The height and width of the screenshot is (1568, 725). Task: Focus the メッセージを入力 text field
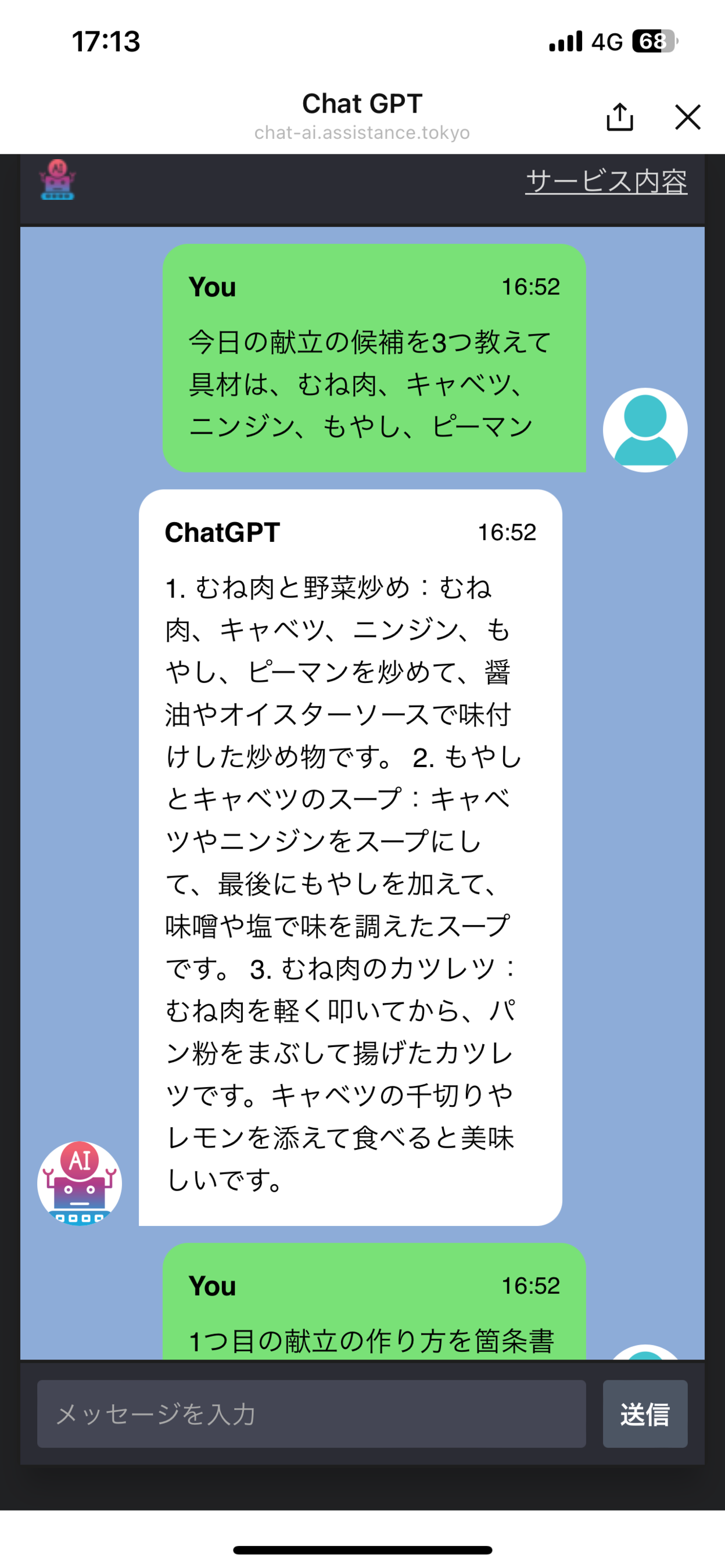tap(311, 1414)
